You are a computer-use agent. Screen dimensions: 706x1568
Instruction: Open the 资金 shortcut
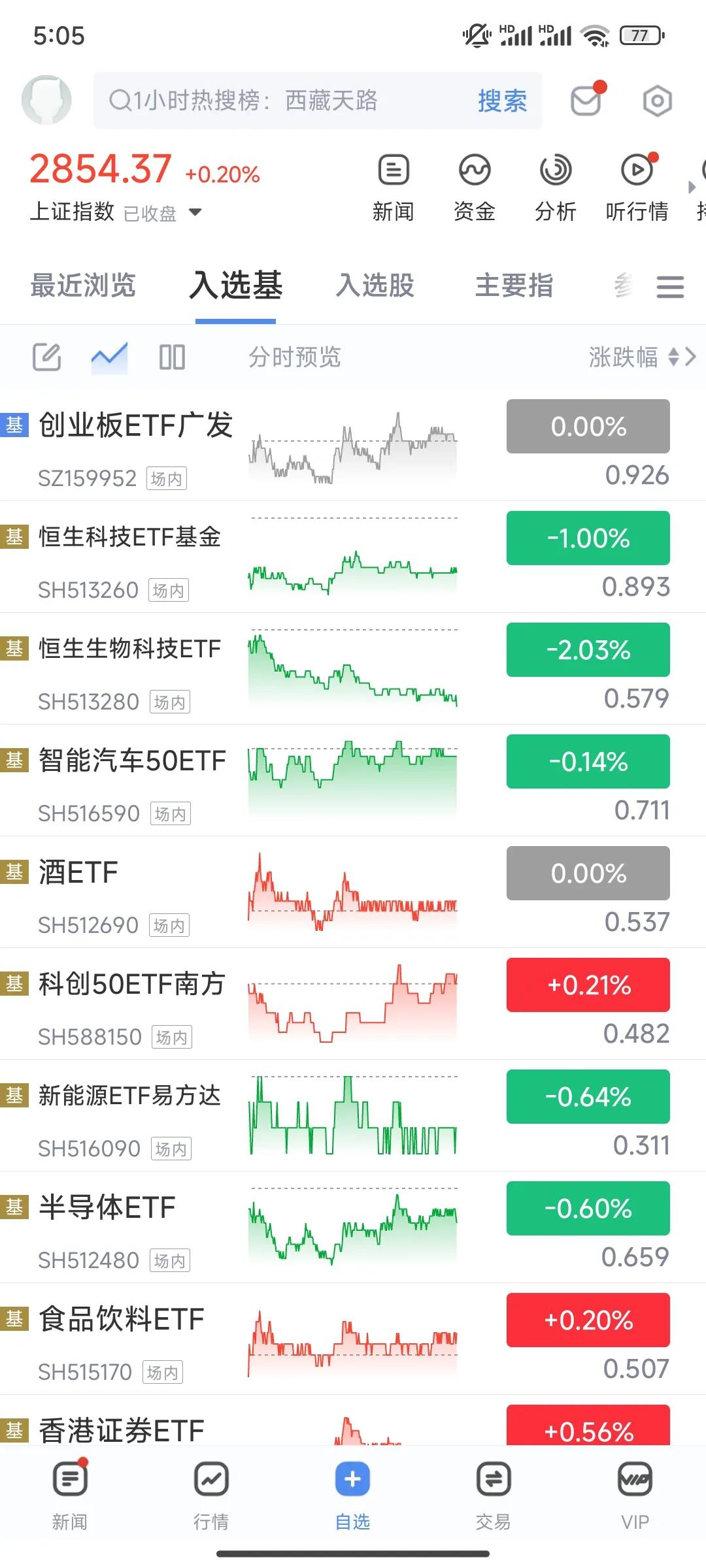(x=474, y=188)
